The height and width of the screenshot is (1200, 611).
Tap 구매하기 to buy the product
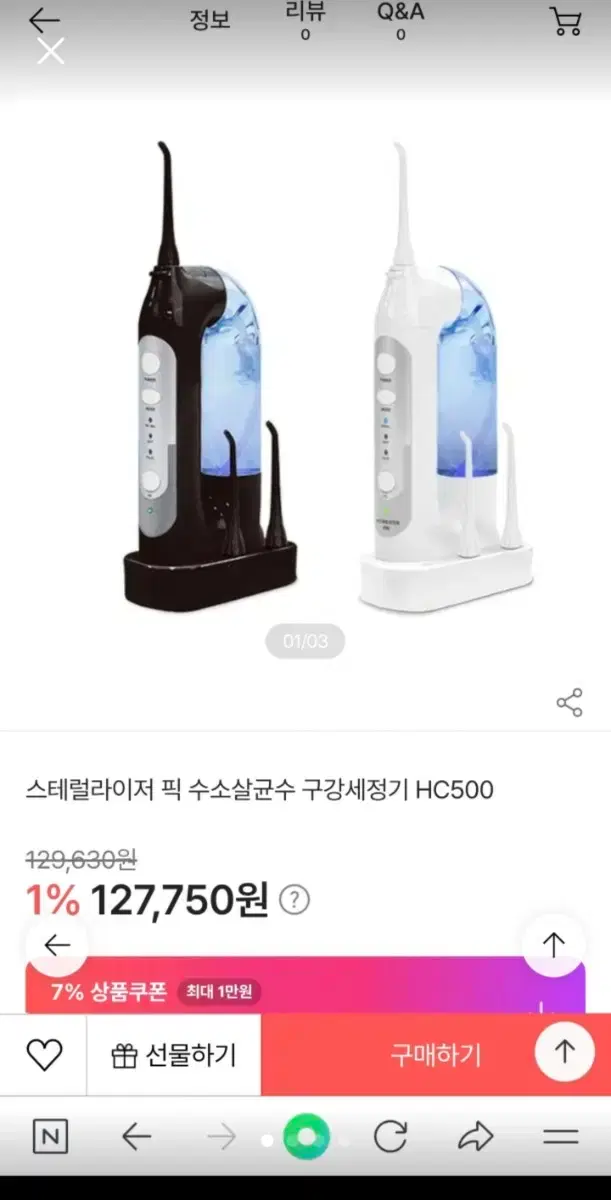[435, 1054]
